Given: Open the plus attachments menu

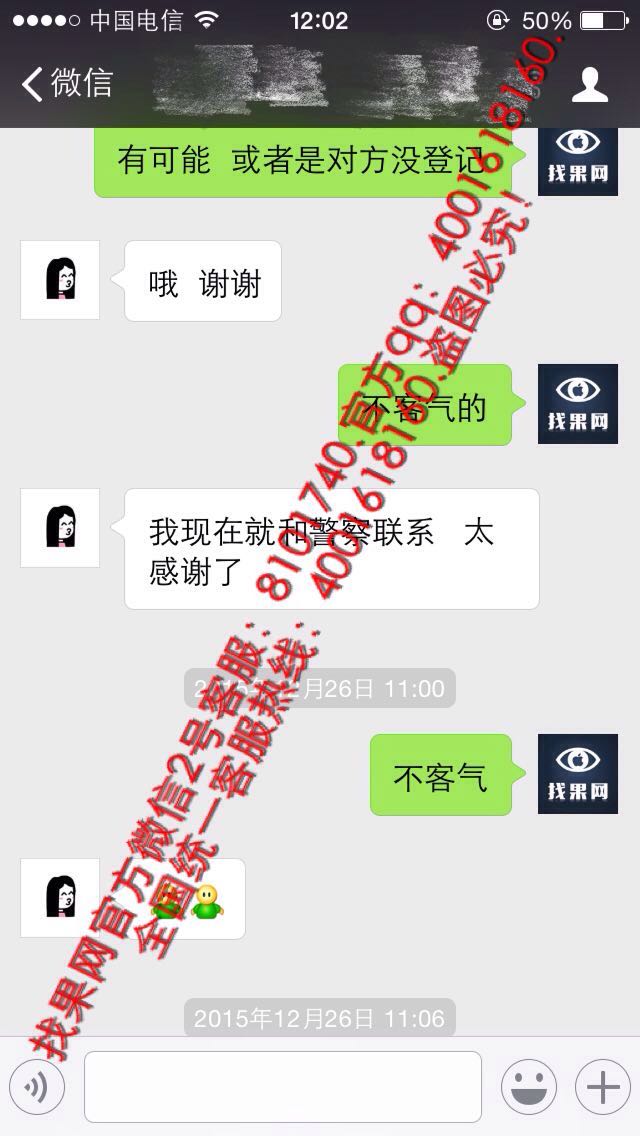Looking at the screenshot, I should pyautogui.click(x=603, y=1087).
